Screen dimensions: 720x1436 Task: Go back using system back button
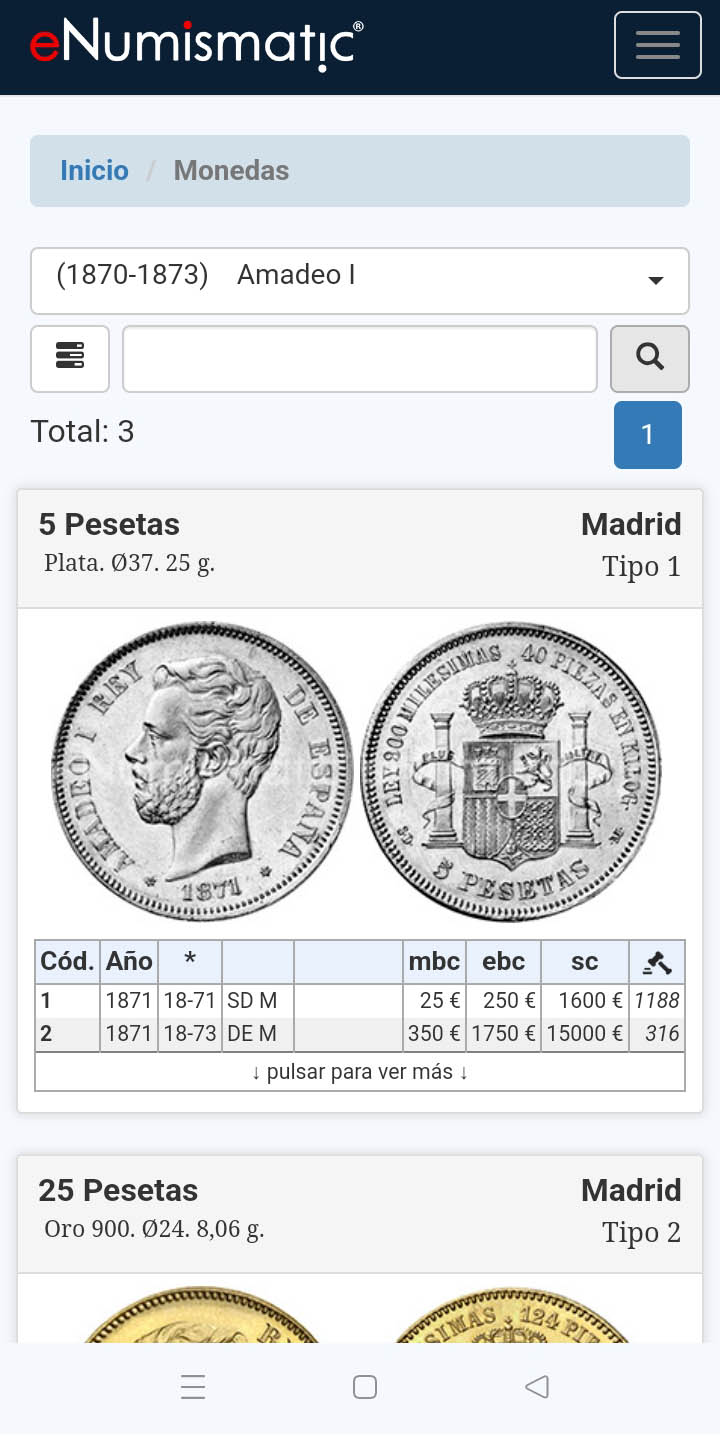coord(537,1387)
